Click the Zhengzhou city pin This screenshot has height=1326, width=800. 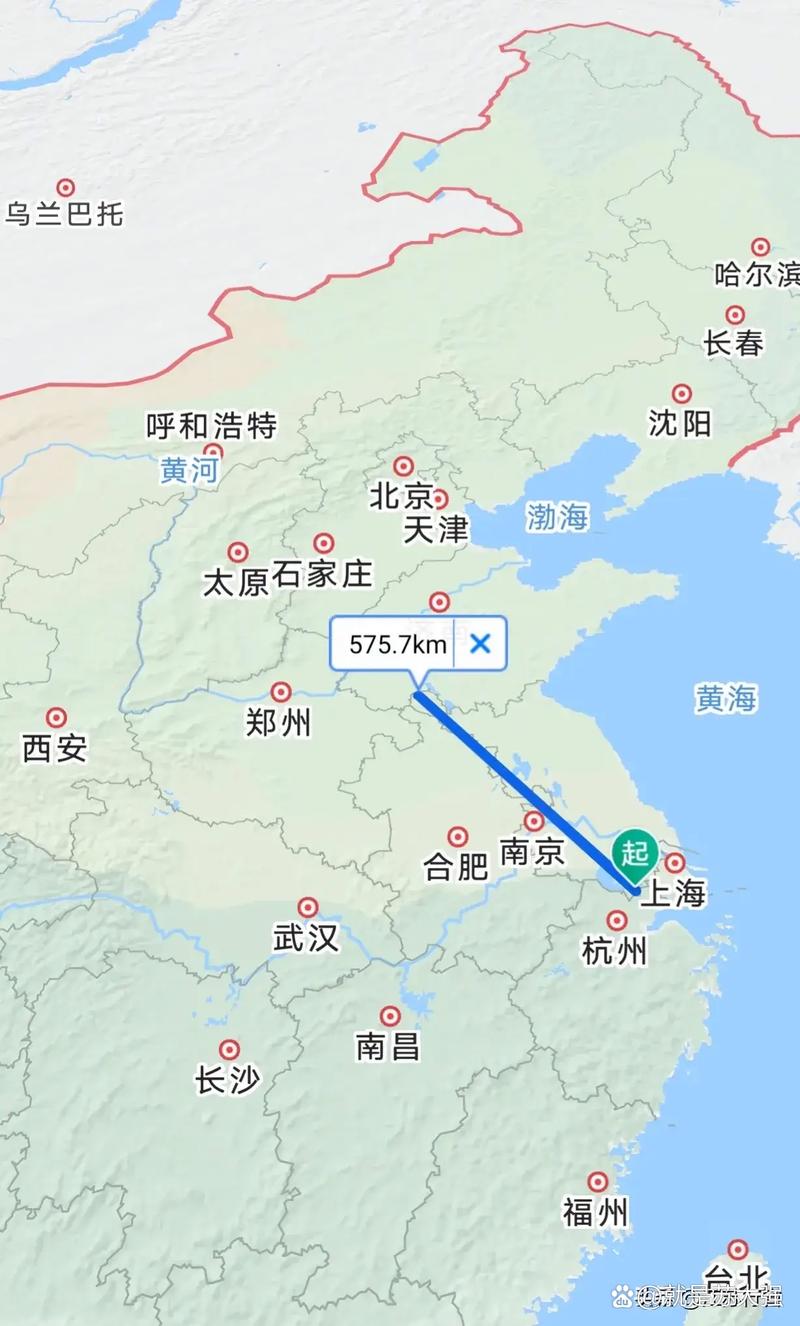281,690
